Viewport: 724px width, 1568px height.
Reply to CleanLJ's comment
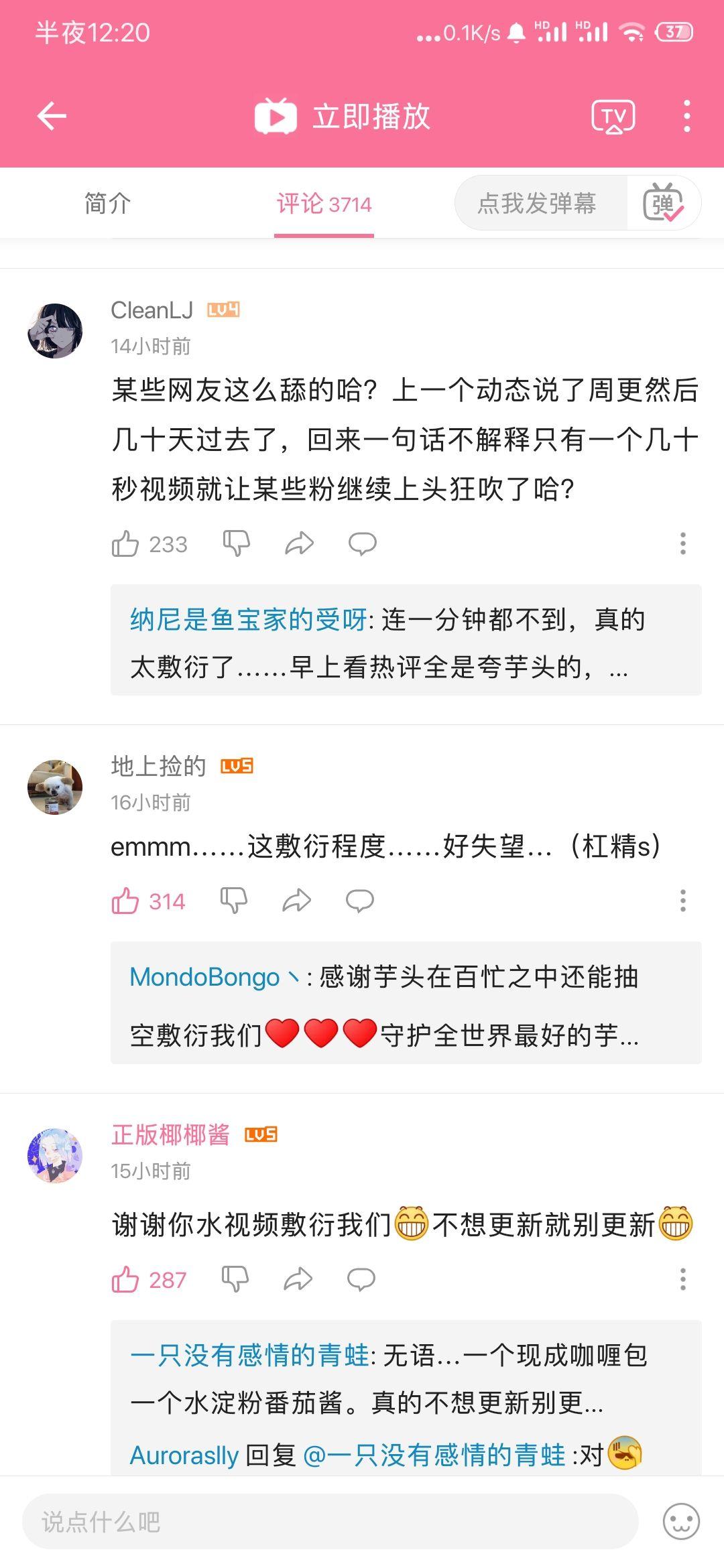(x=362, y=543)
